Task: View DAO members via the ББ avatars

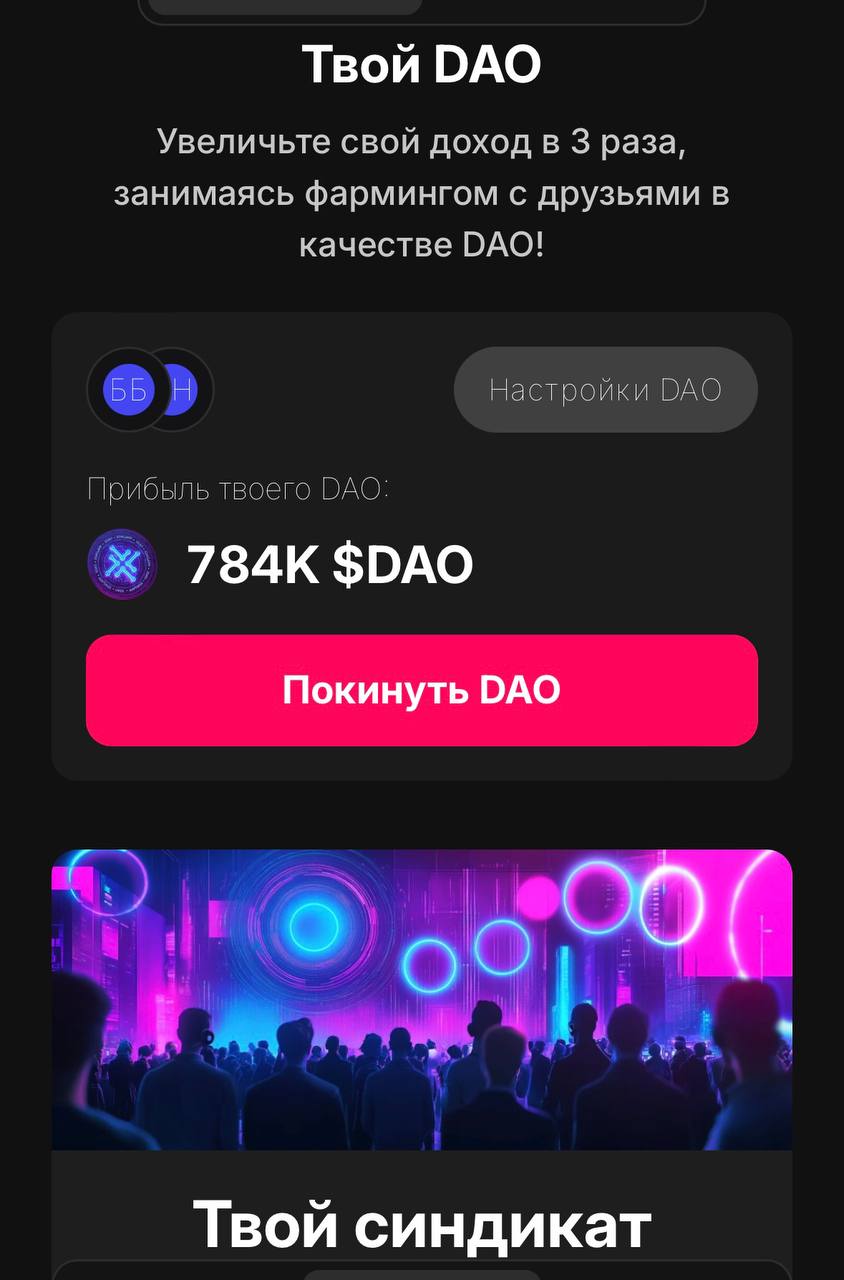Action: [x=129, y=390]
